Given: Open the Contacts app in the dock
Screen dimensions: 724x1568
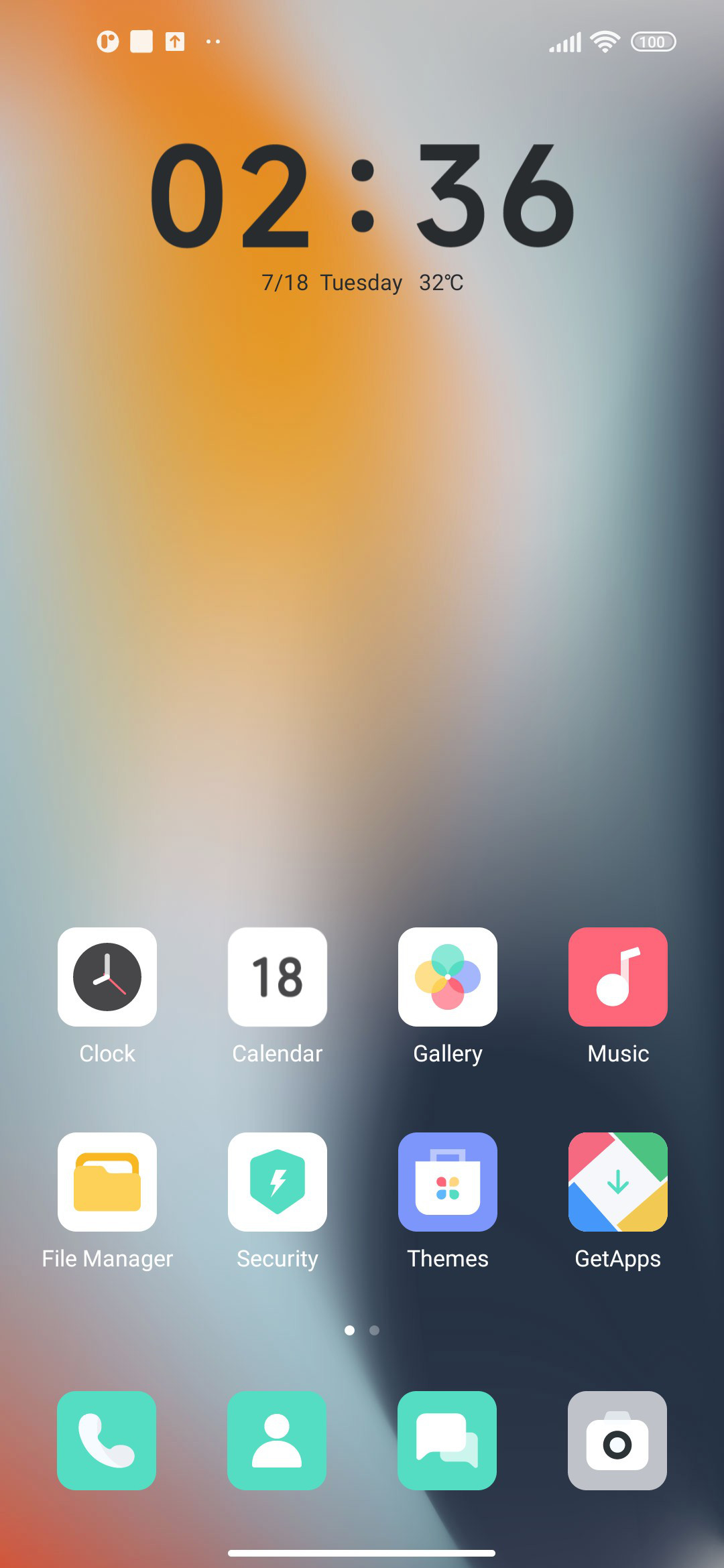Looking at the screenshot, I should (277, 1441).
